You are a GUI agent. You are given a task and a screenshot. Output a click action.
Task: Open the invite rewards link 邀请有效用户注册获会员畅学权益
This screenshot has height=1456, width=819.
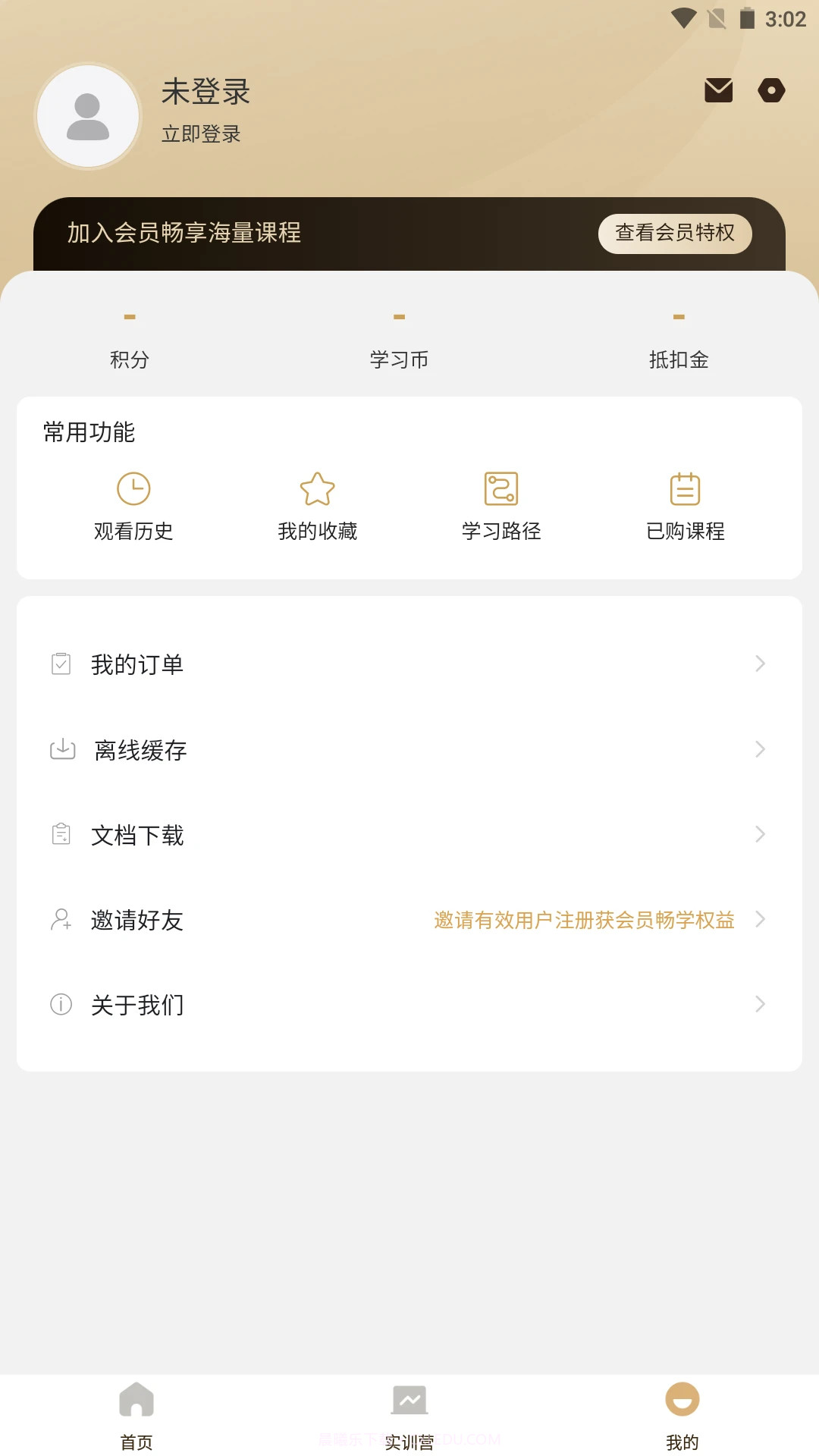click(x=583, y=920)
